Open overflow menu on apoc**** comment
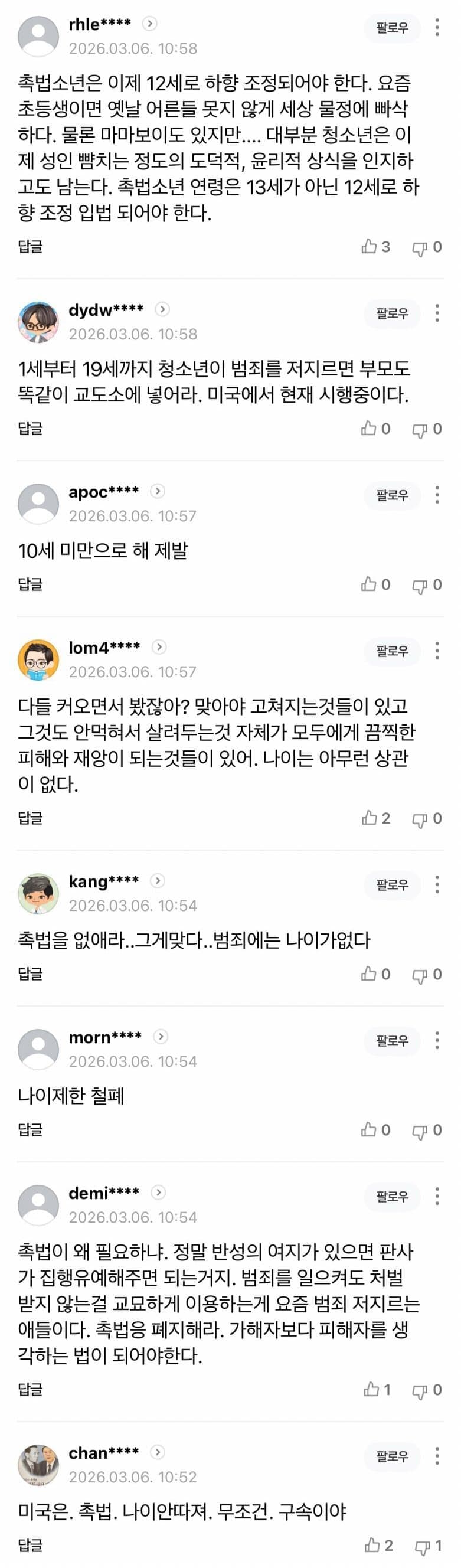The width and height of the screenshot is (461, 1568). tap(437, 495)
